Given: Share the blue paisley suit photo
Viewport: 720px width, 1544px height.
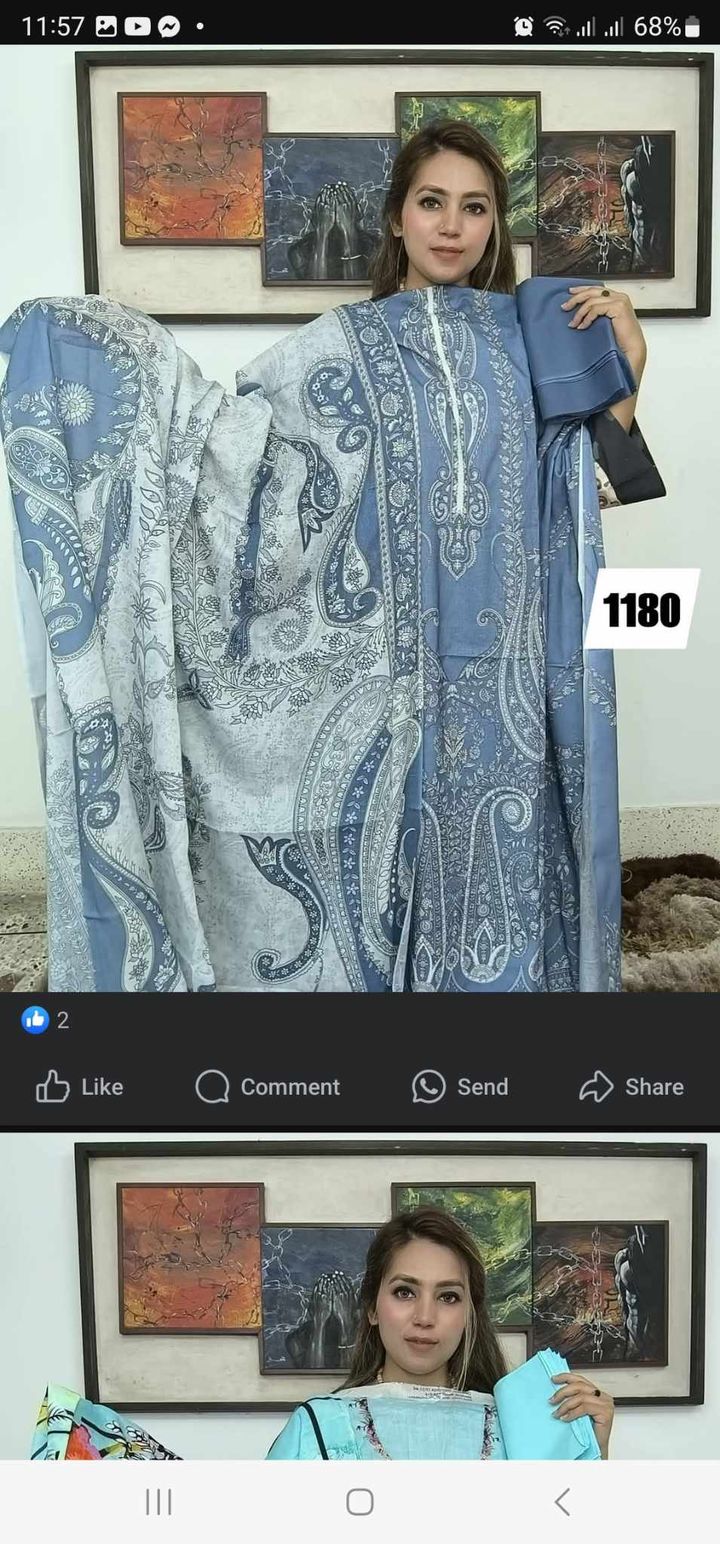Looking at the screenshot, I should pos(632,1087).
